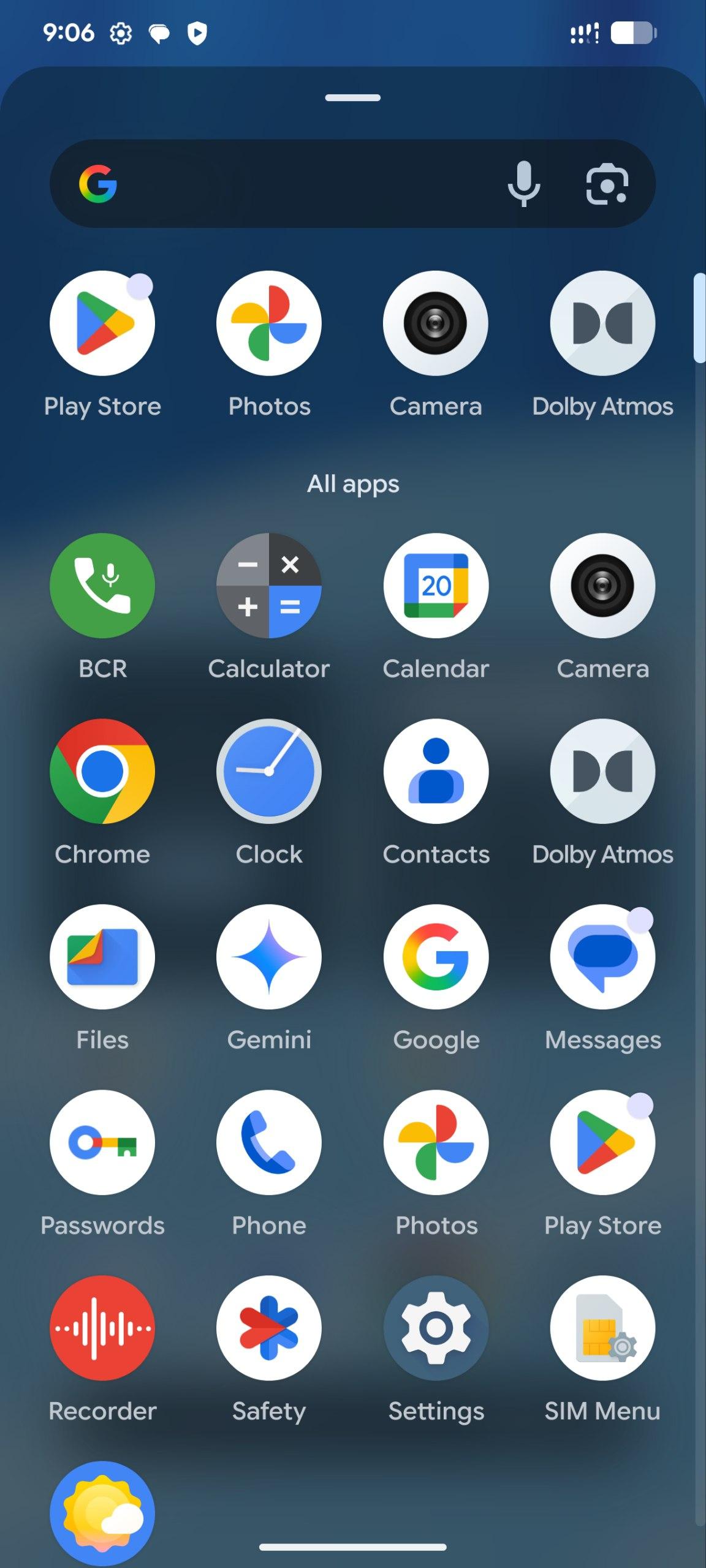
Task: Open the Settings app
Action: click(436, 1328)
